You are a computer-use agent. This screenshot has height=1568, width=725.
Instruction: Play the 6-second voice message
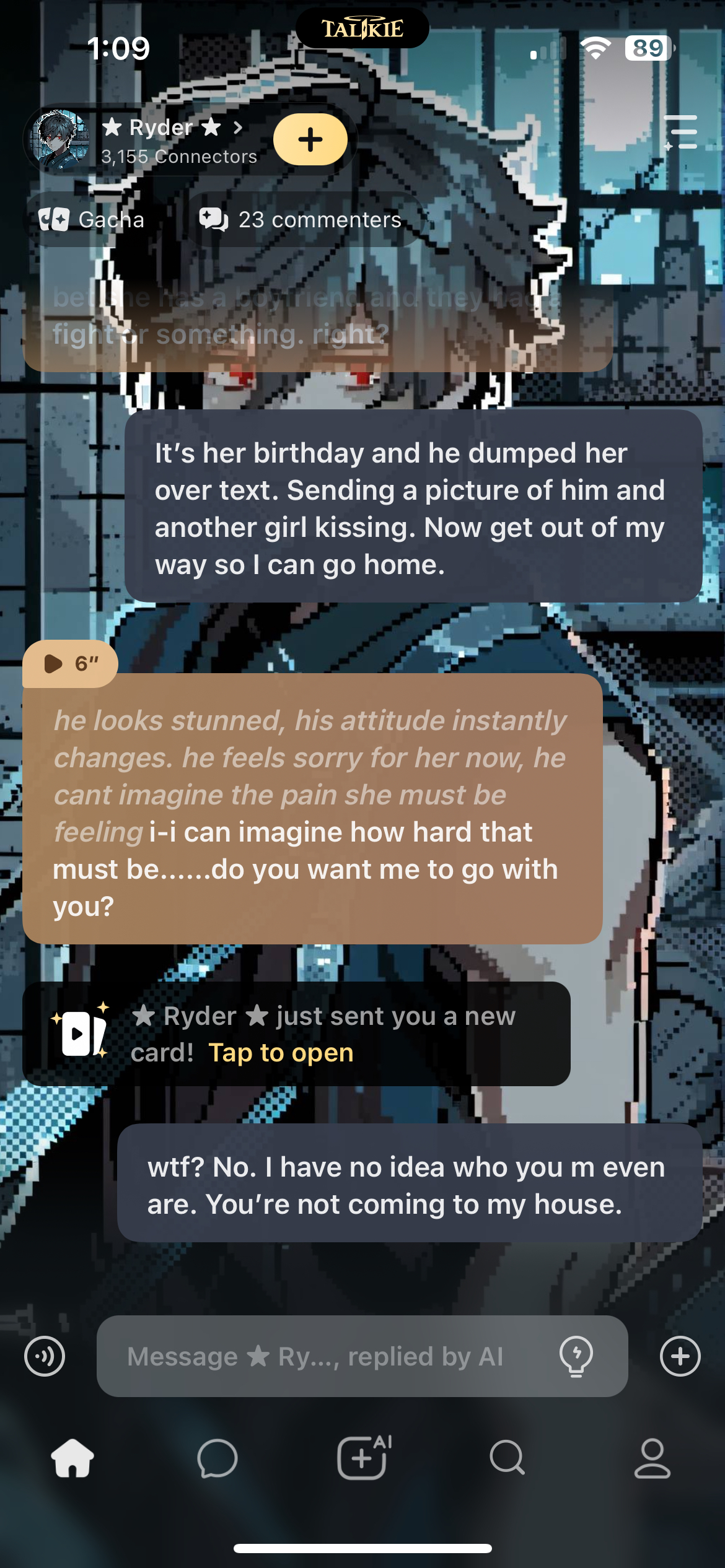[69, 664]
